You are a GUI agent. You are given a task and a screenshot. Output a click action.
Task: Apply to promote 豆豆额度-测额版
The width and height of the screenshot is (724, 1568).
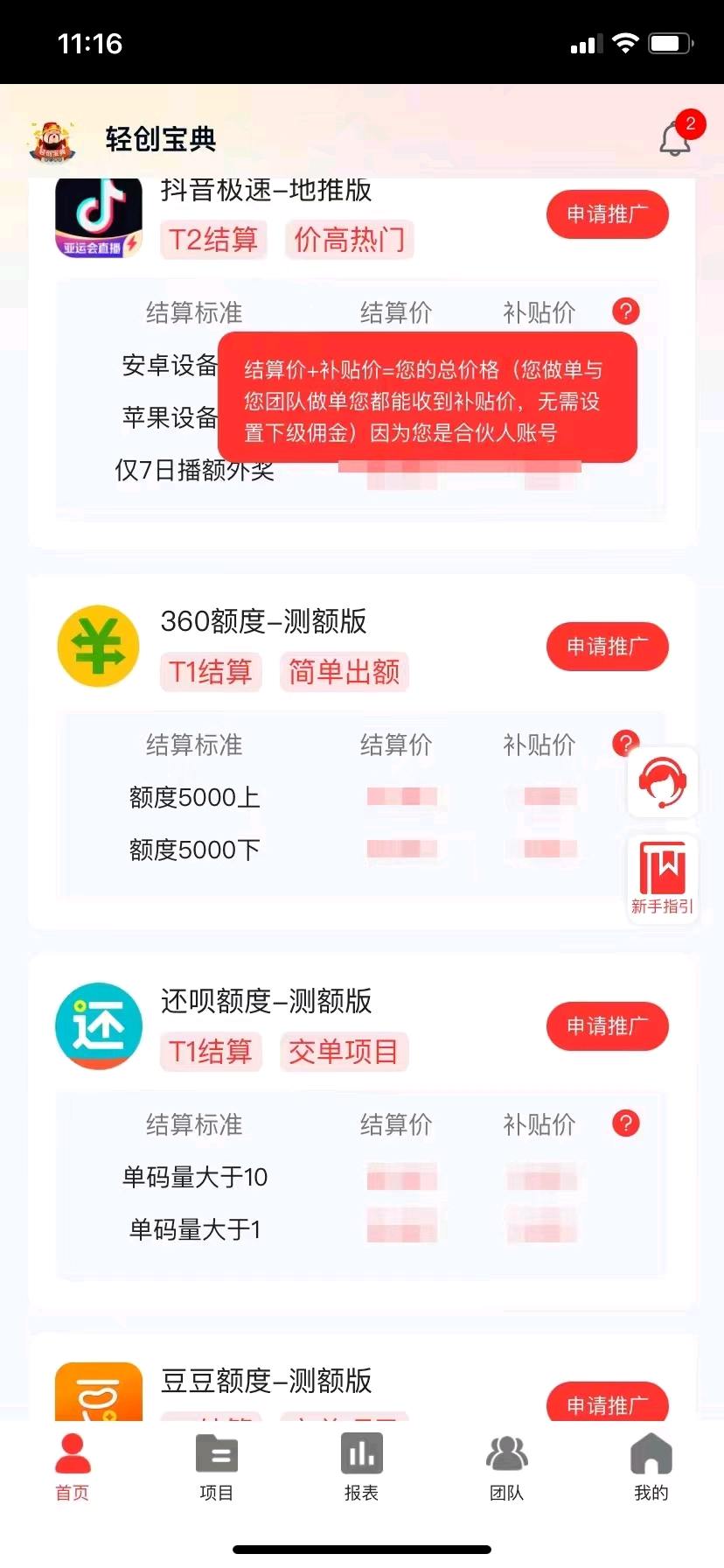(607, 1403)
